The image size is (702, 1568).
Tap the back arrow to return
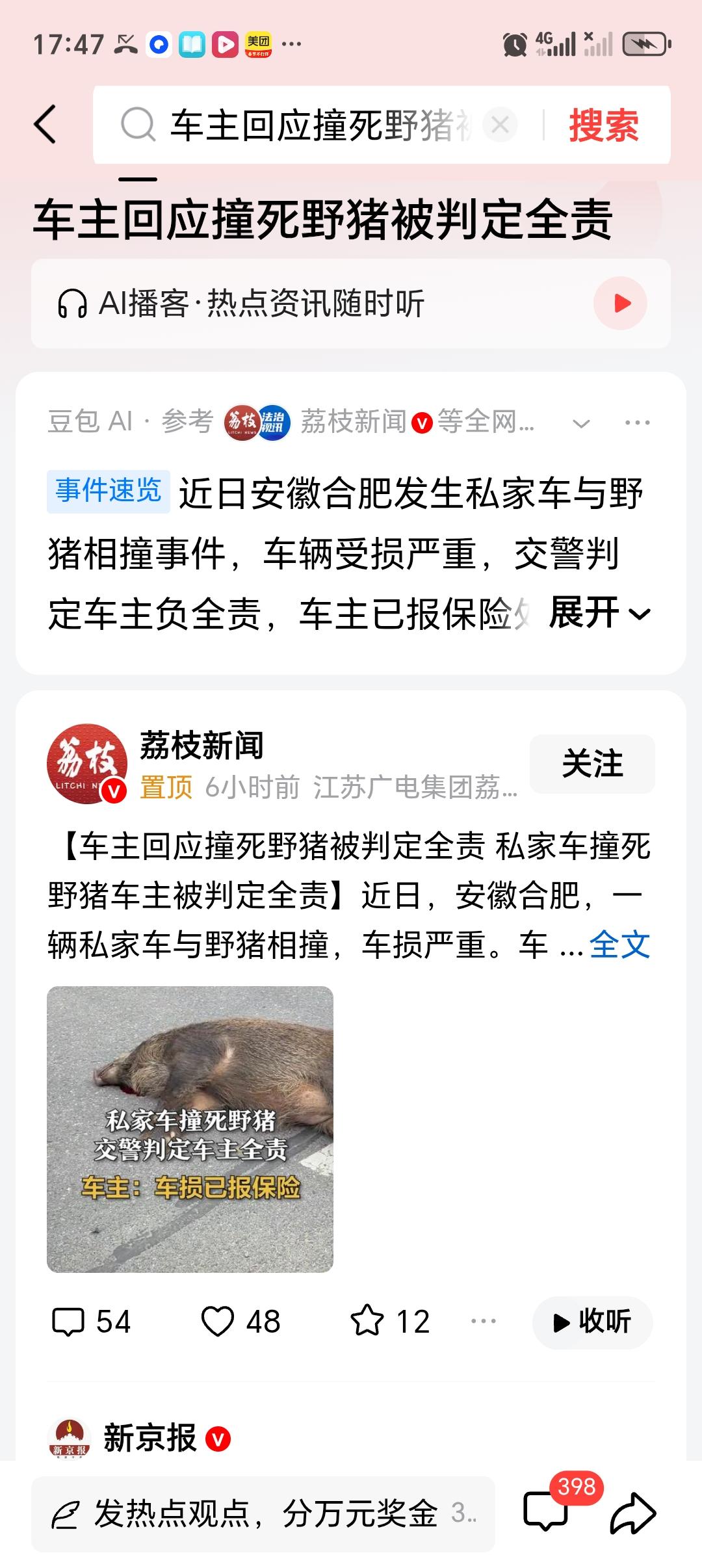pos(45,124)
